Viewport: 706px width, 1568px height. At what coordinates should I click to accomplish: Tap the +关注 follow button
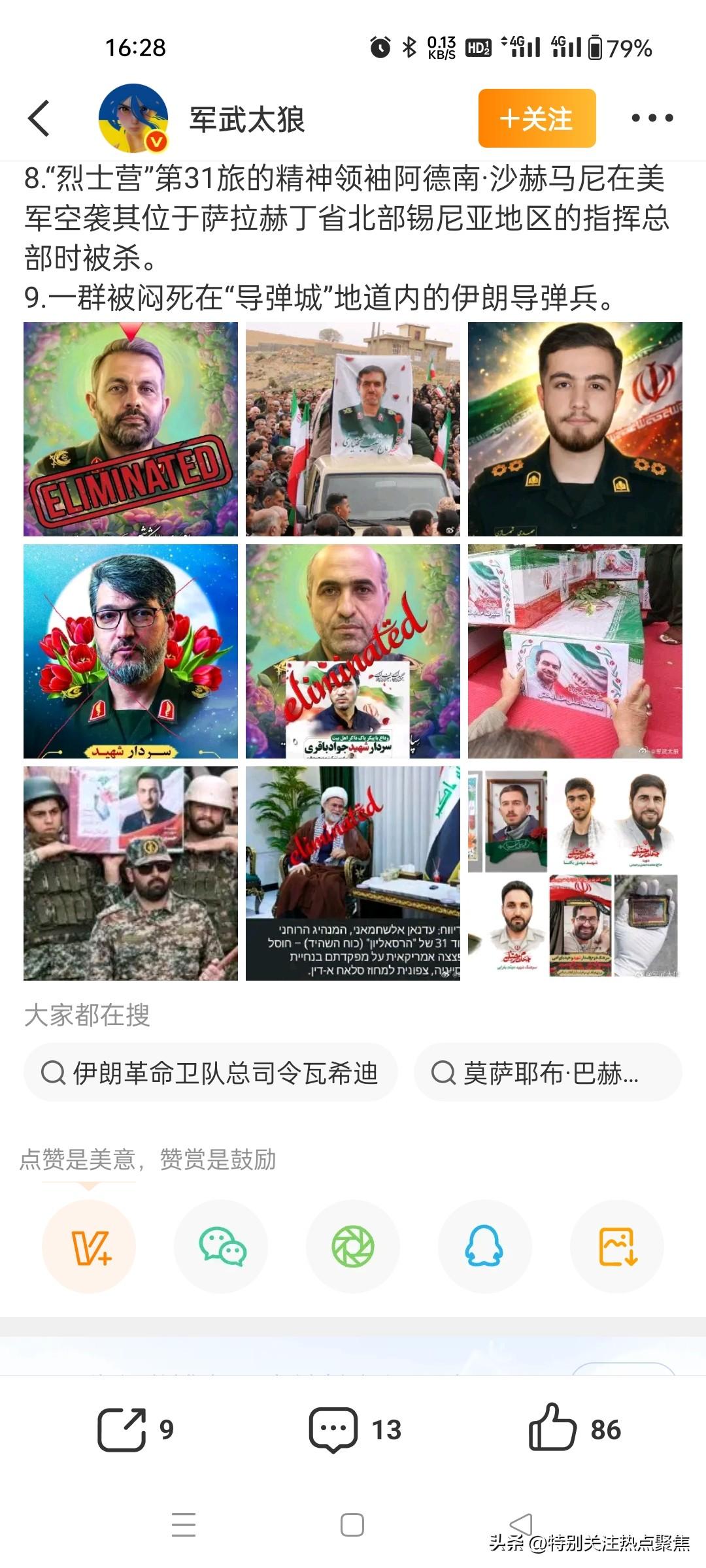pyautogui.click(x=536, y=118)
